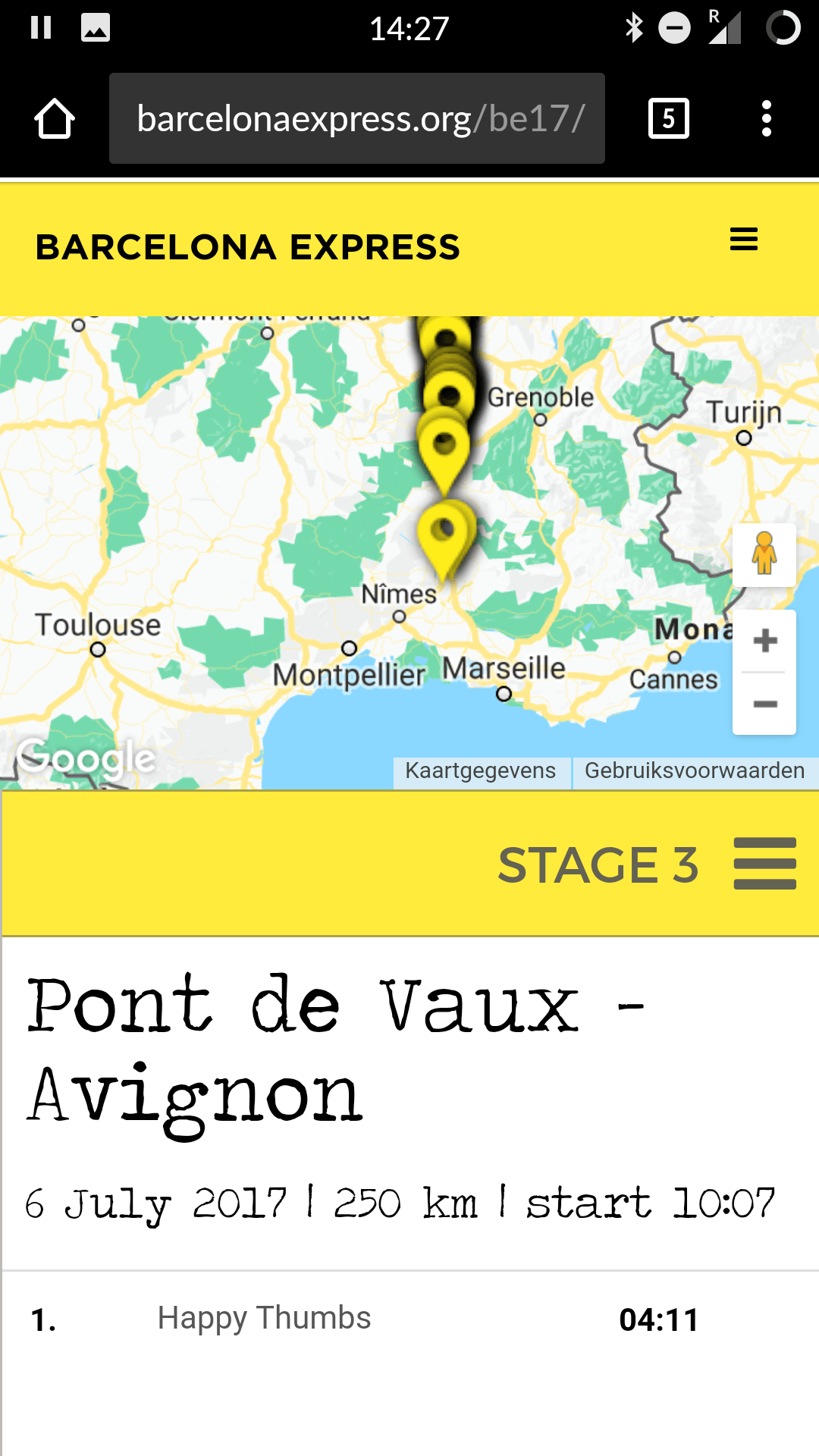The height and width of the screenshot is (1456, 819).
Task: Open the Kaartgegevens map data link
Action: click(x=481, y=771)
